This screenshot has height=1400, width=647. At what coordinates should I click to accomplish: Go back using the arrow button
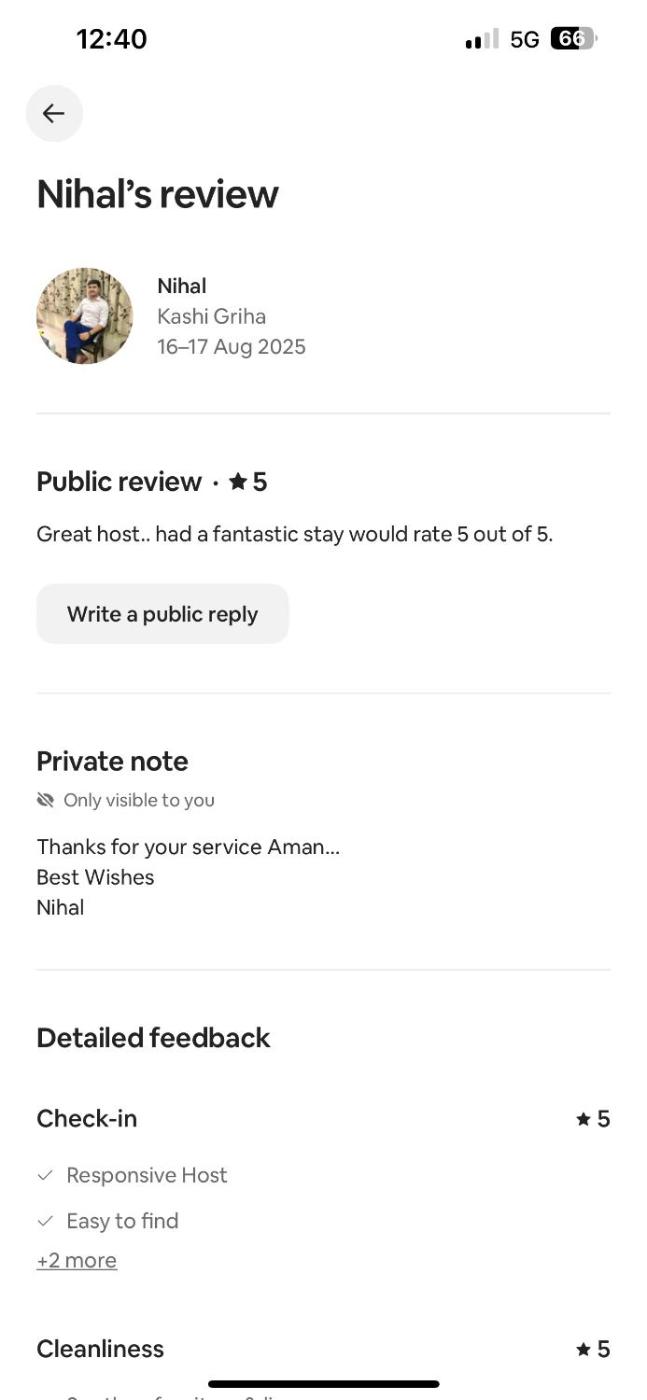pyautogui.click(x=54, y=114)
